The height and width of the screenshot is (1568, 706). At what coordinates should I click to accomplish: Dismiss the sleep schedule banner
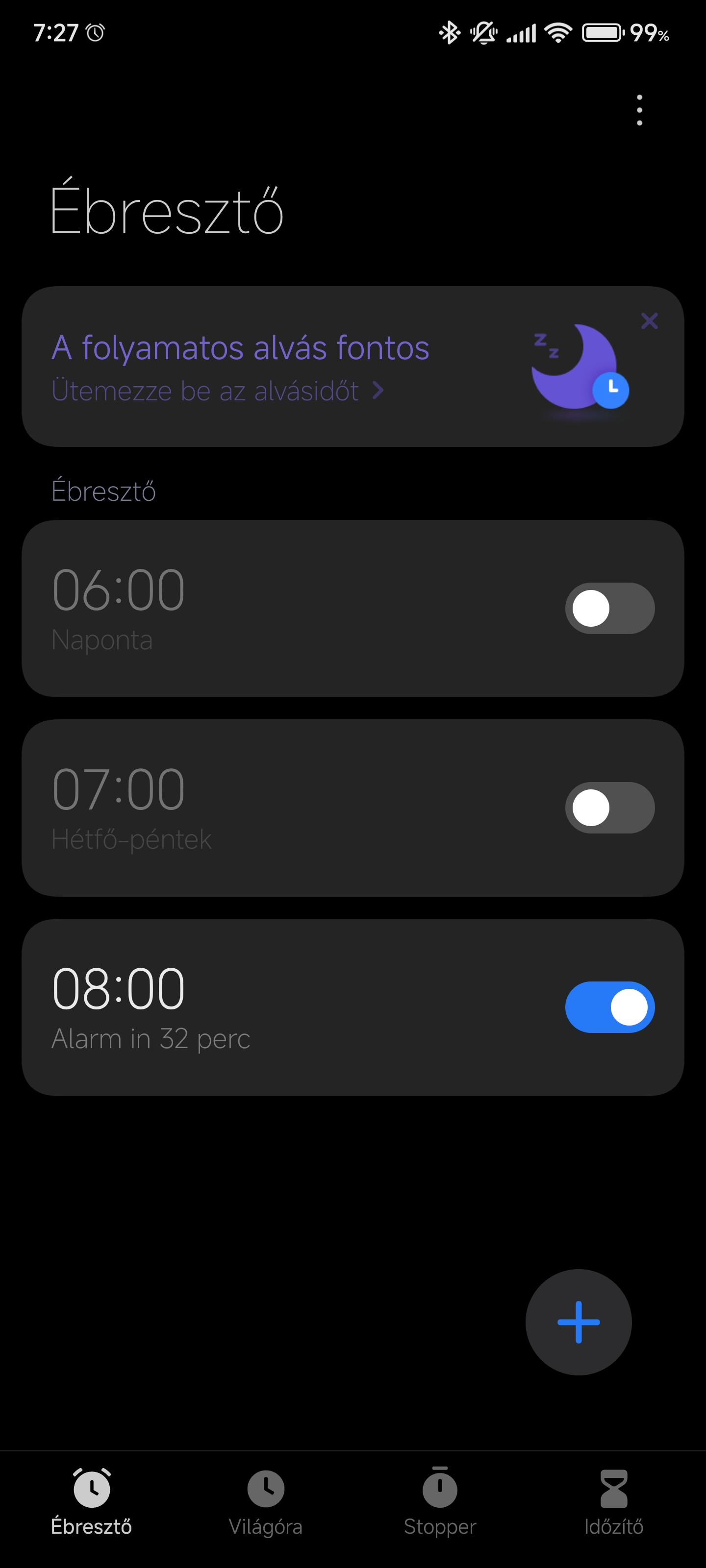pyautogui.click(x=649, y=321)
